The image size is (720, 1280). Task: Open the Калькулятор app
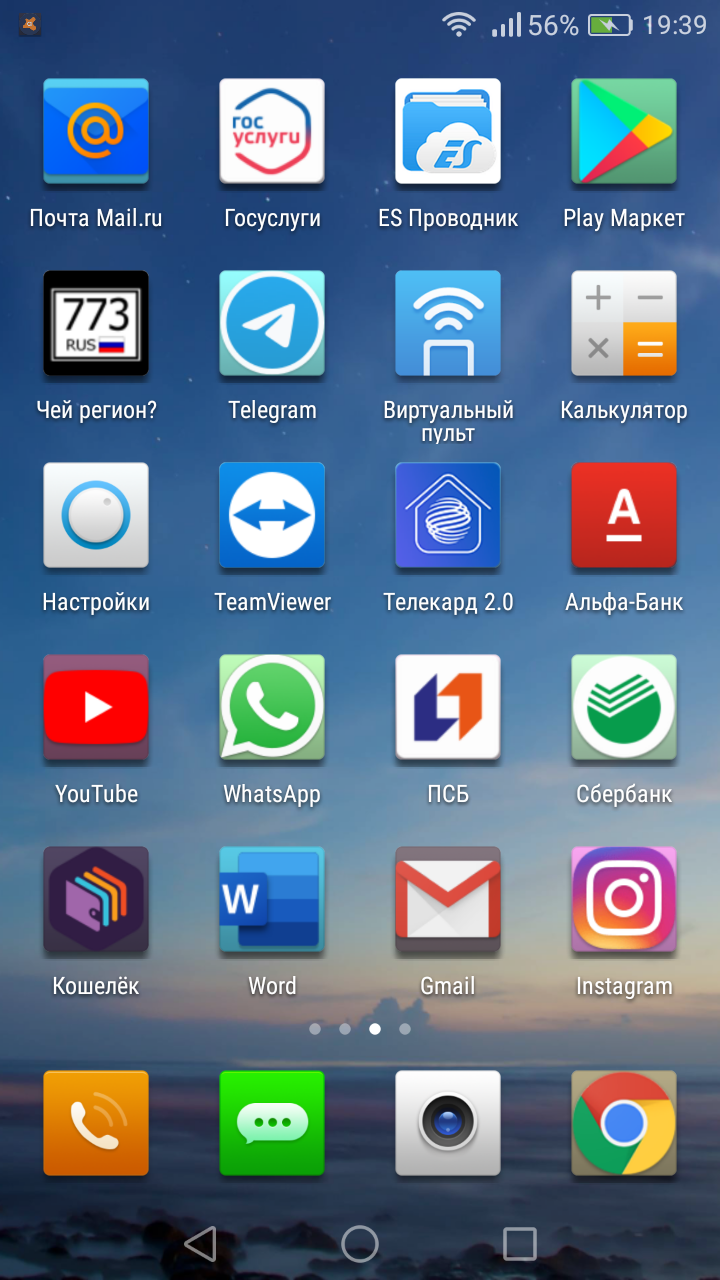[624, 323]
